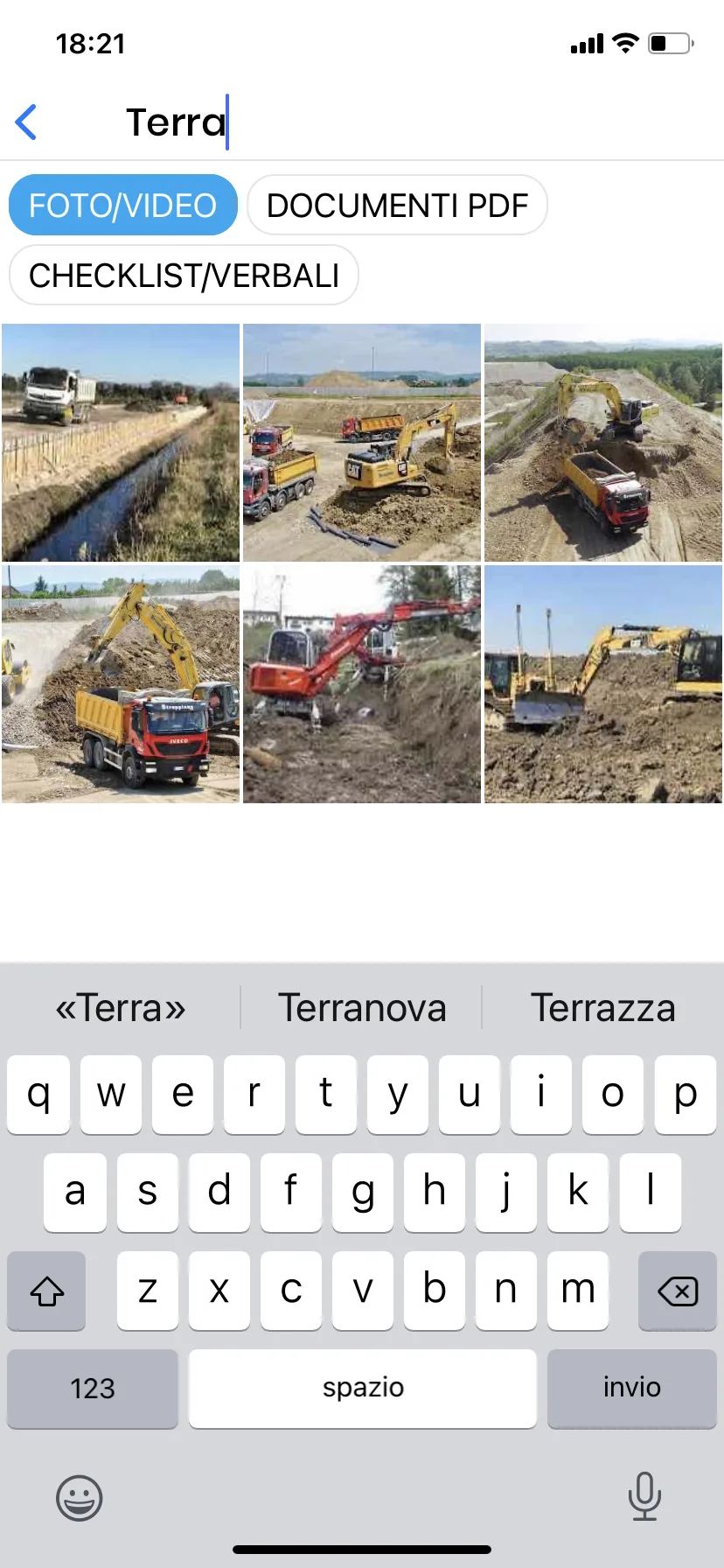View aerial photo of excavator loading red truck

pyautogui.click(x=603, y=443)
